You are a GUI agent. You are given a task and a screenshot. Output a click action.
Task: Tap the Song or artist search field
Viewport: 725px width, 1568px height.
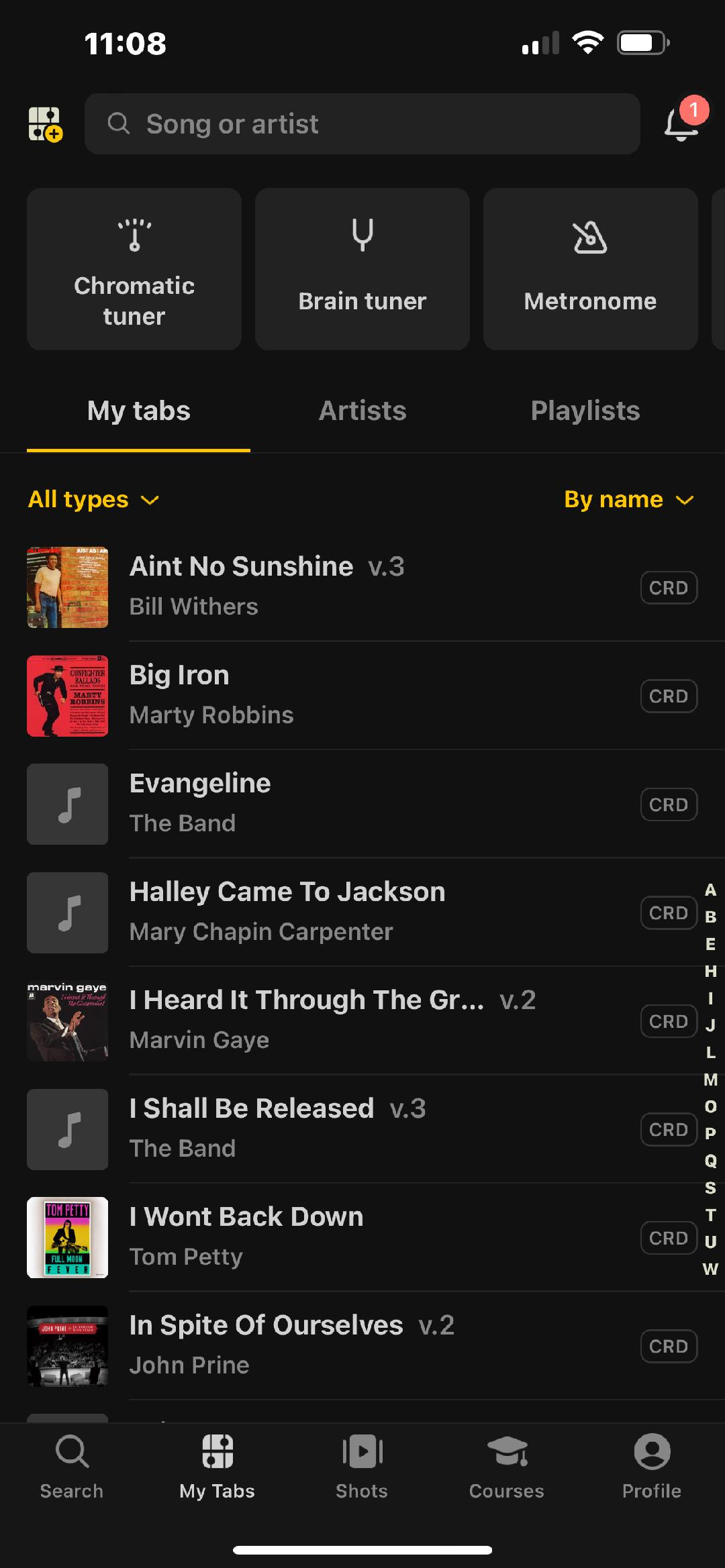click(362, 123)
